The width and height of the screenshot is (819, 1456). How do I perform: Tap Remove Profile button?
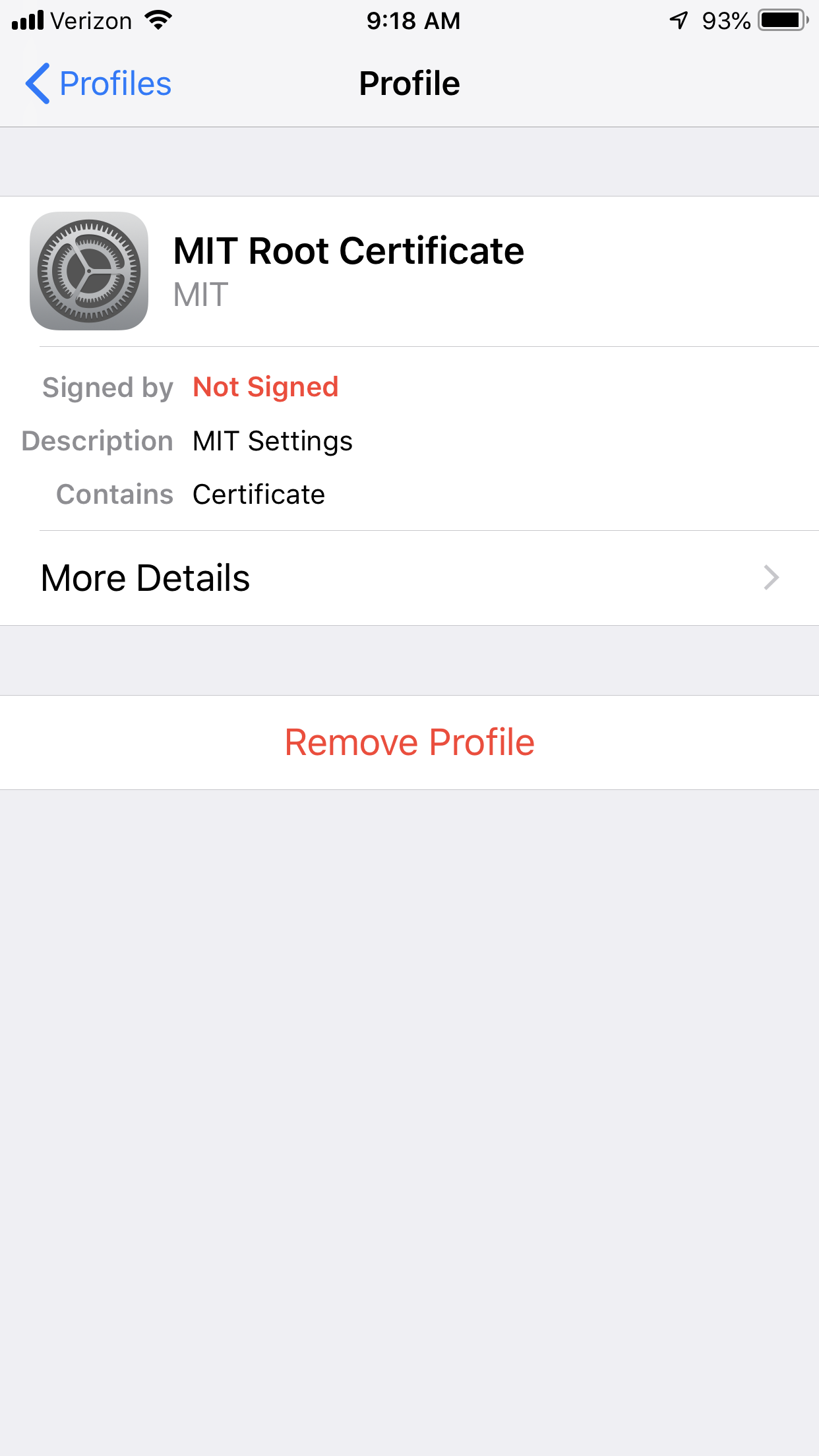(x=409, y=743)
